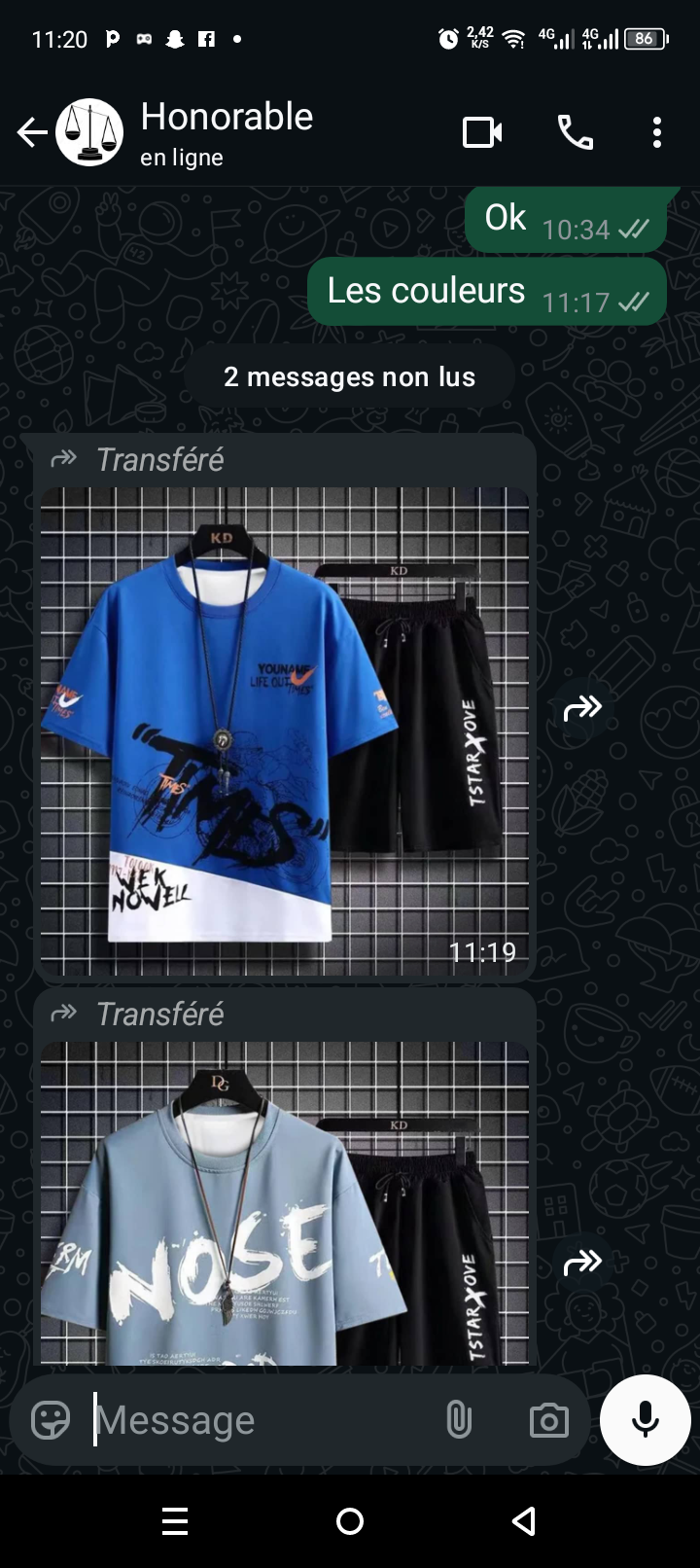Image resolution: width=700 pixels, height=1568 pixels.
Task: Attach a file with the paperclip
Action: 459,1420
